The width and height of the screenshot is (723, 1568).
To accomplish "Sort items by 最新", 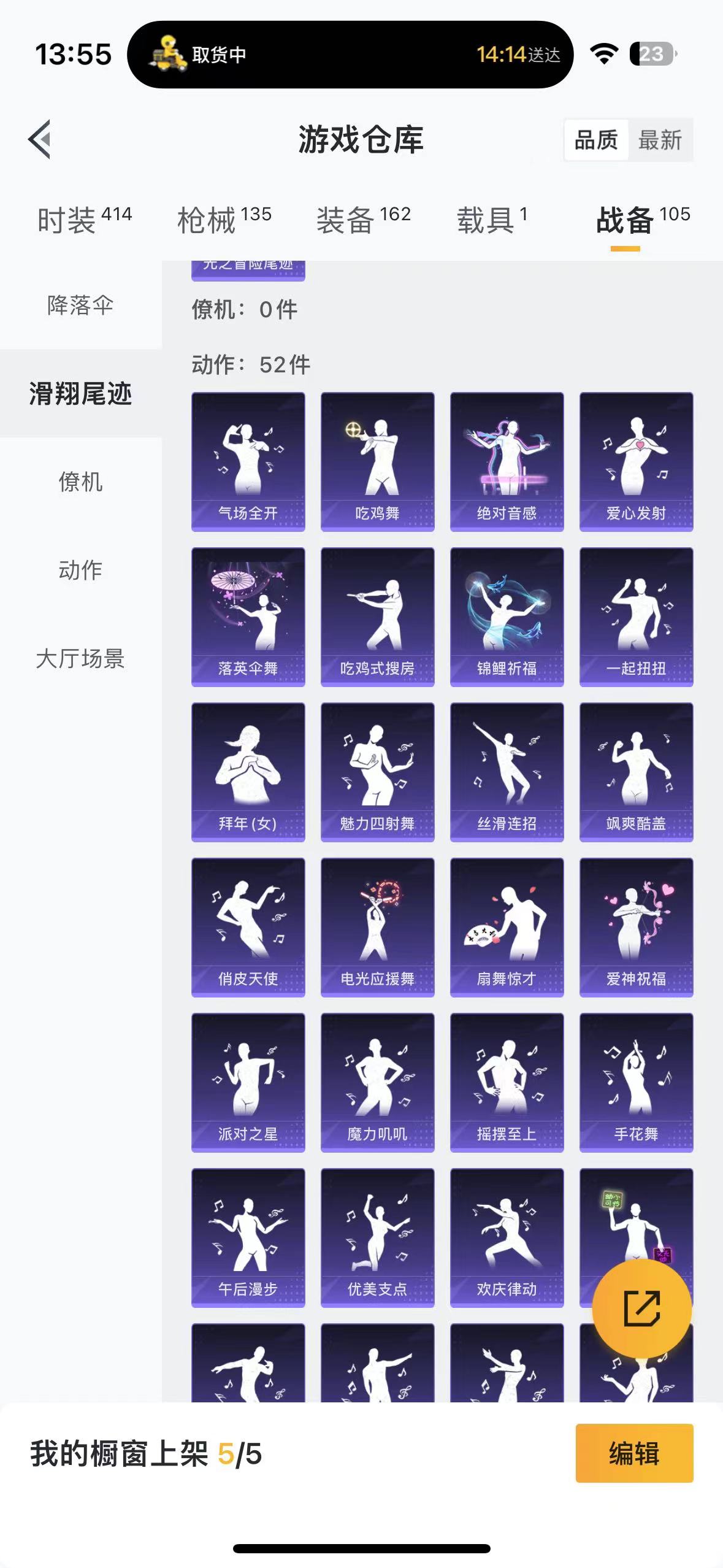I will [660, 140].
